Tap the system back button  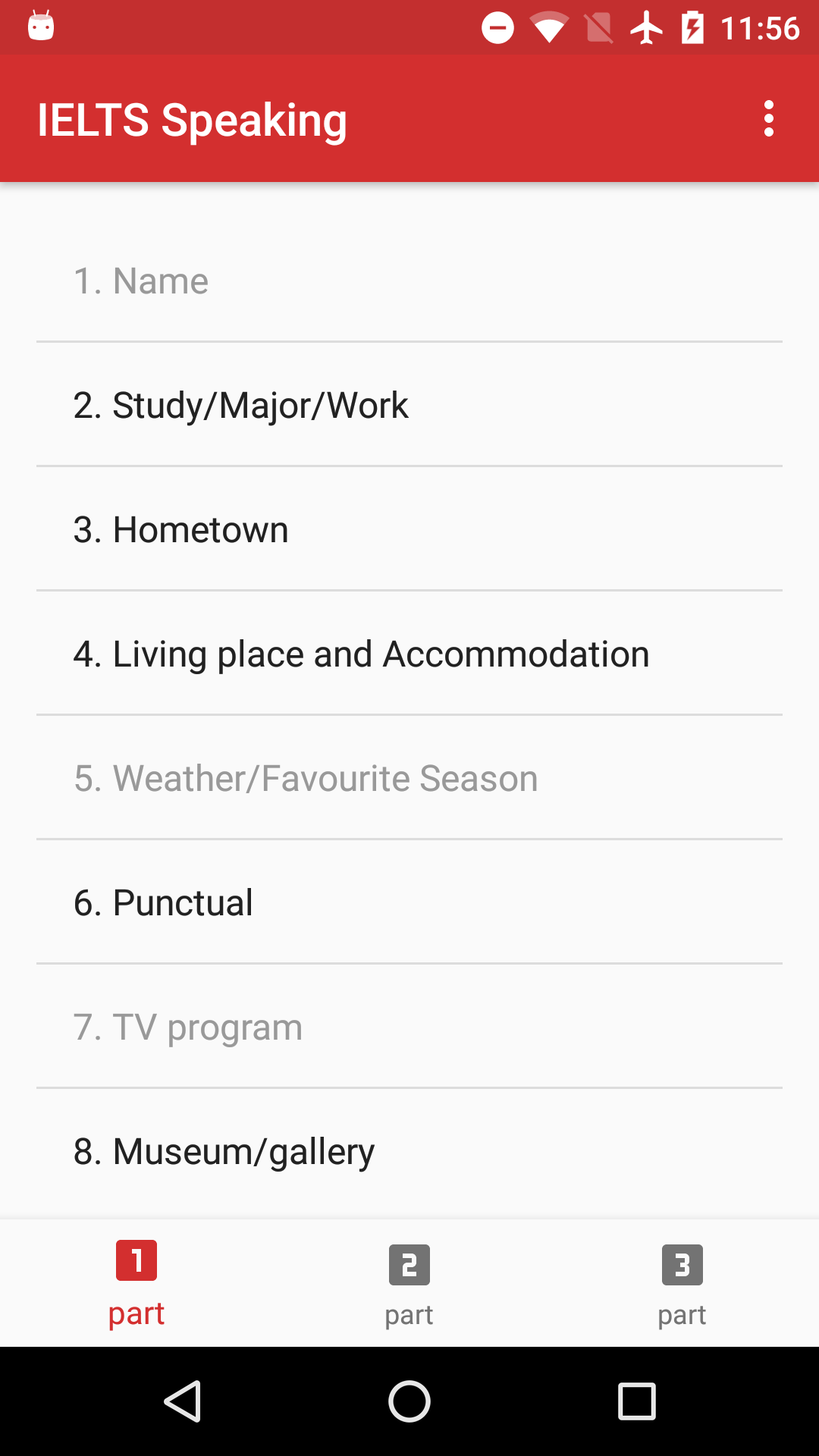tap(182, 1401)
